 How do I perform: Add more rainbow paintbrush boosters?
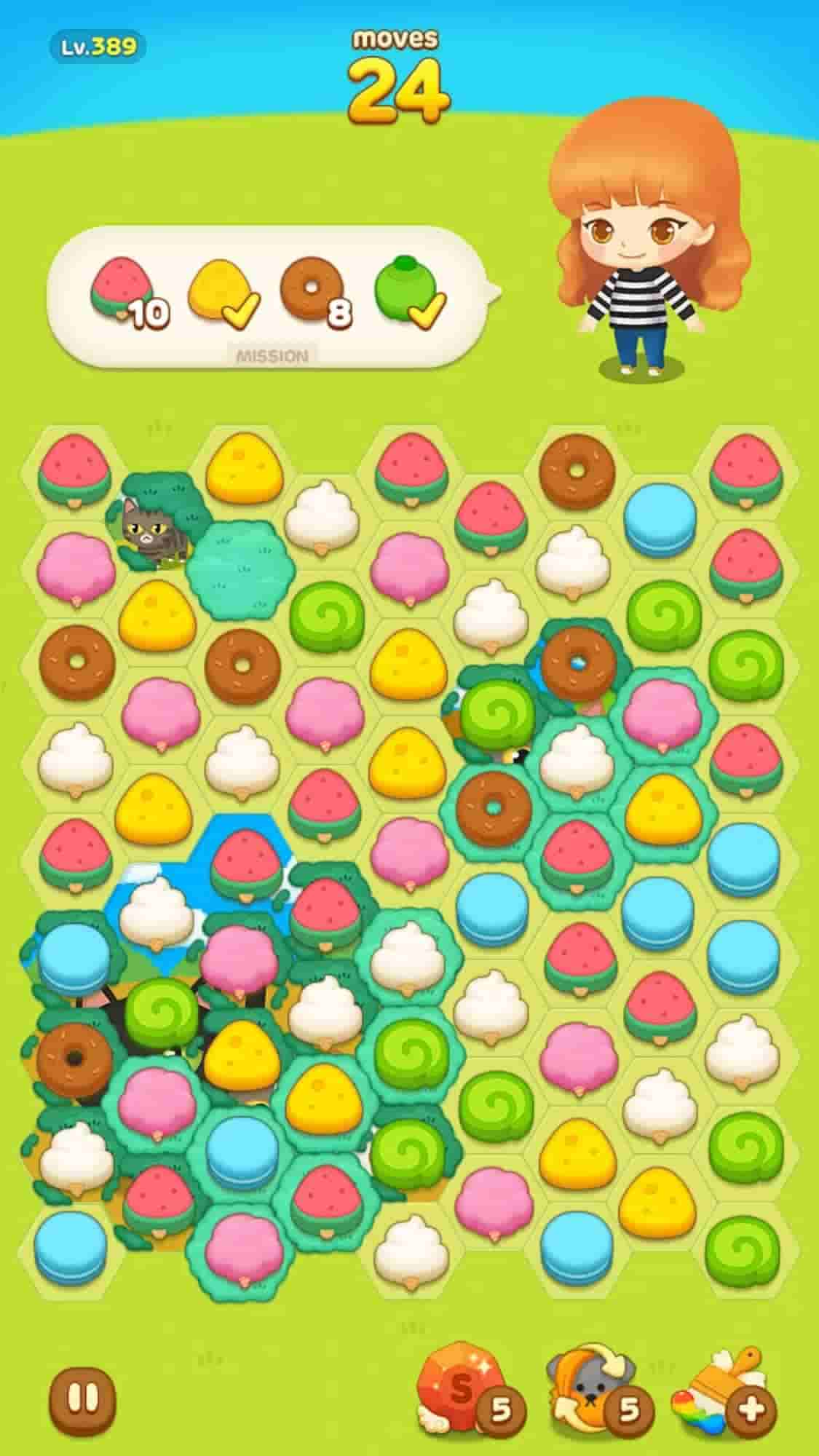click(751, 1410)
